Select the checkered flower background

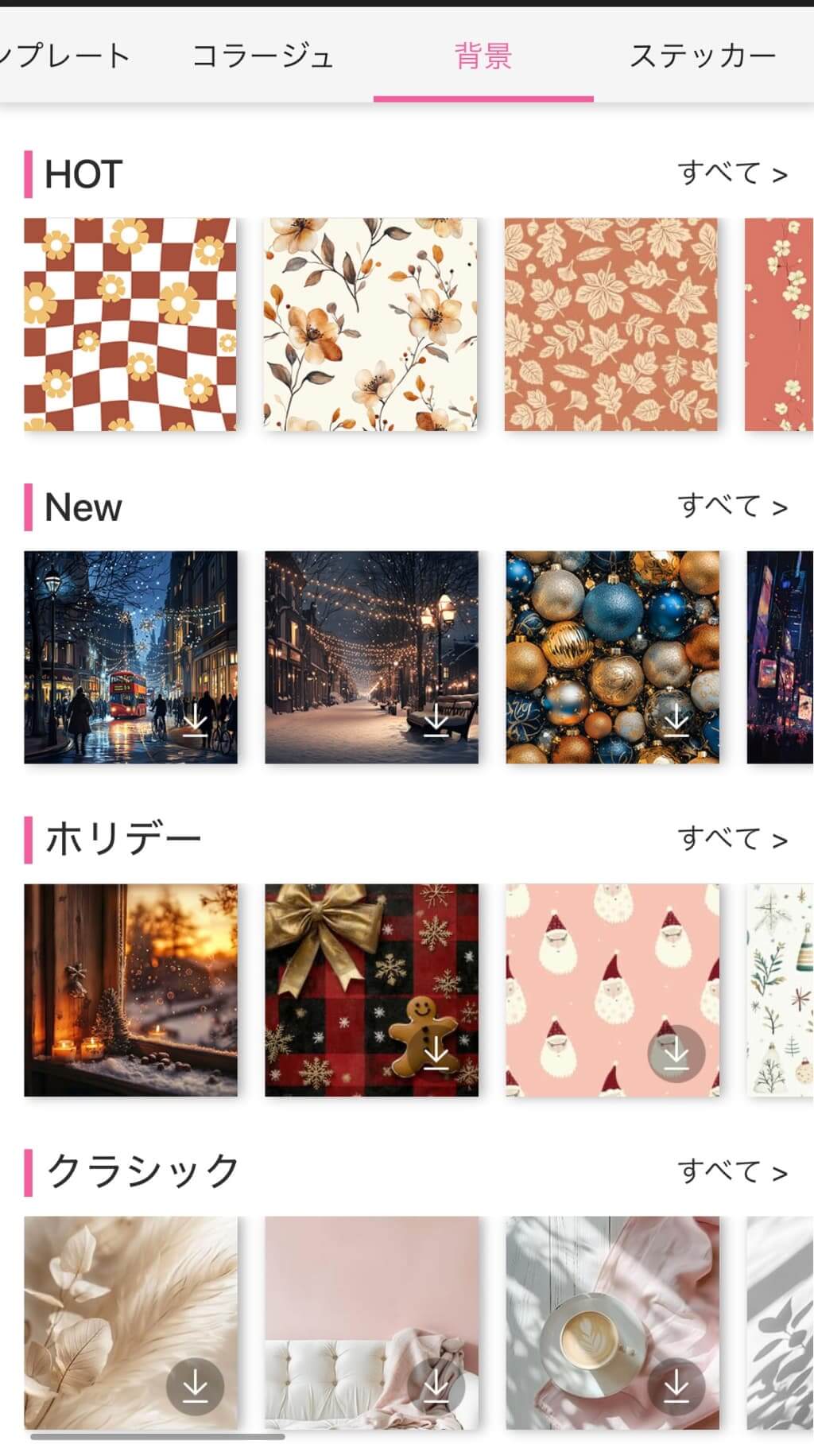click(130, 324)
